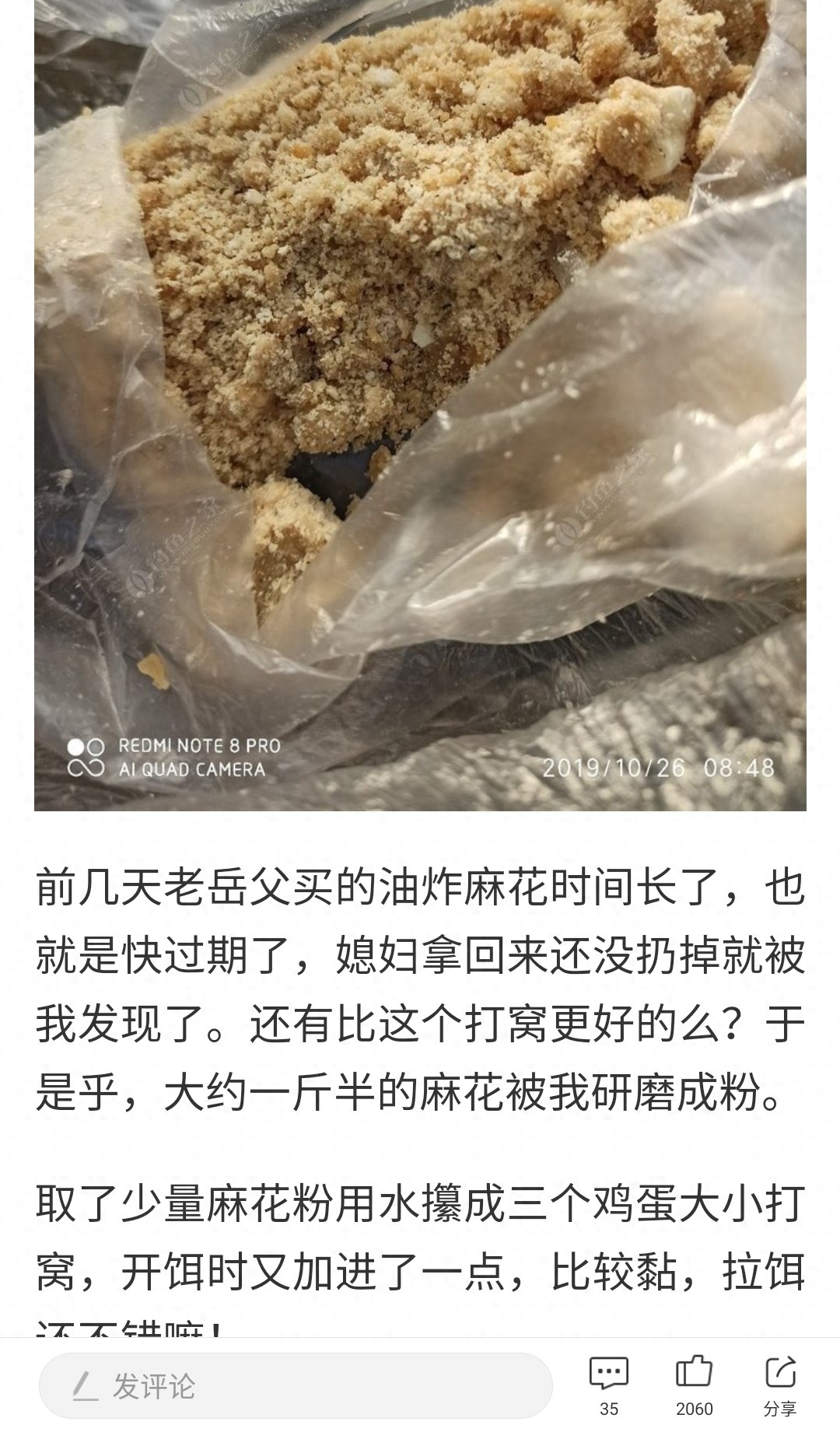Like this post with the thumbs-up icon
Image resolution: width=840 pixels, height=1432 pixels.
tap(694, 1386)
